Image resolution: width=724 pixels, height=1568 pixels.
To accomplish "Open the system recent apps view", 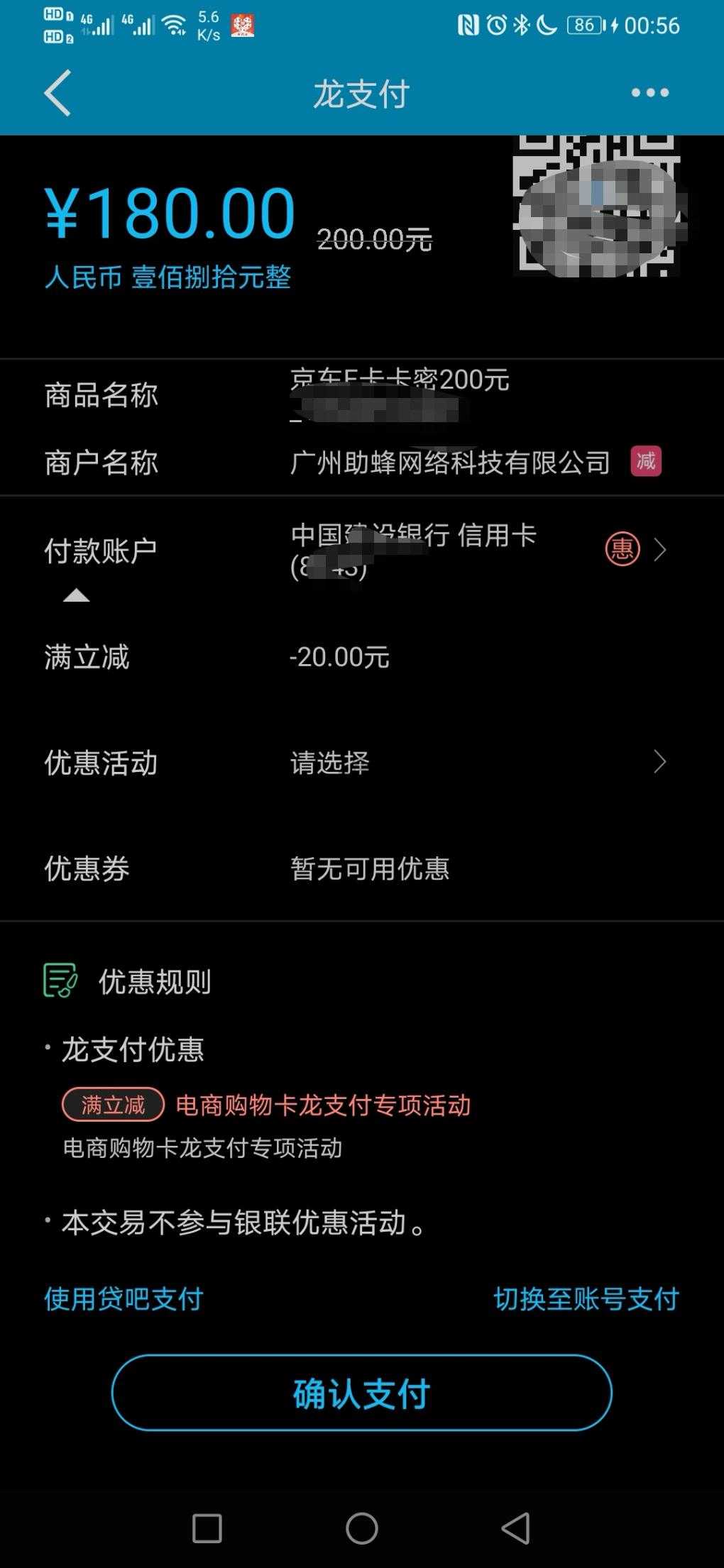I will (x=207, y=1528).
